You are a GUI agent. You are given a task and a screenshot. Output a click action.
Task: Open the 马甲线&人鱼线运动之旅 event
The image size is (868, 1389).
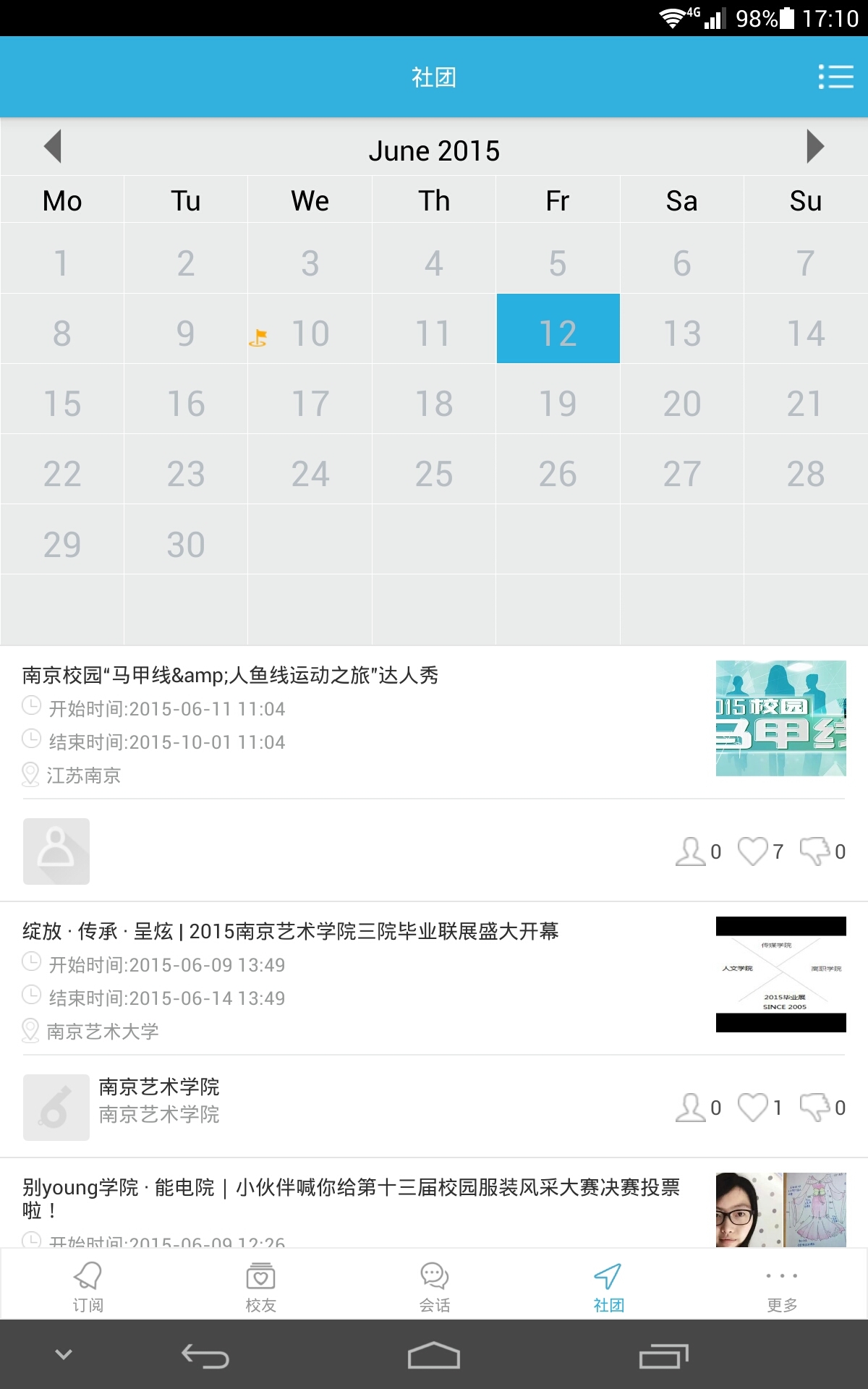[230, 676]
